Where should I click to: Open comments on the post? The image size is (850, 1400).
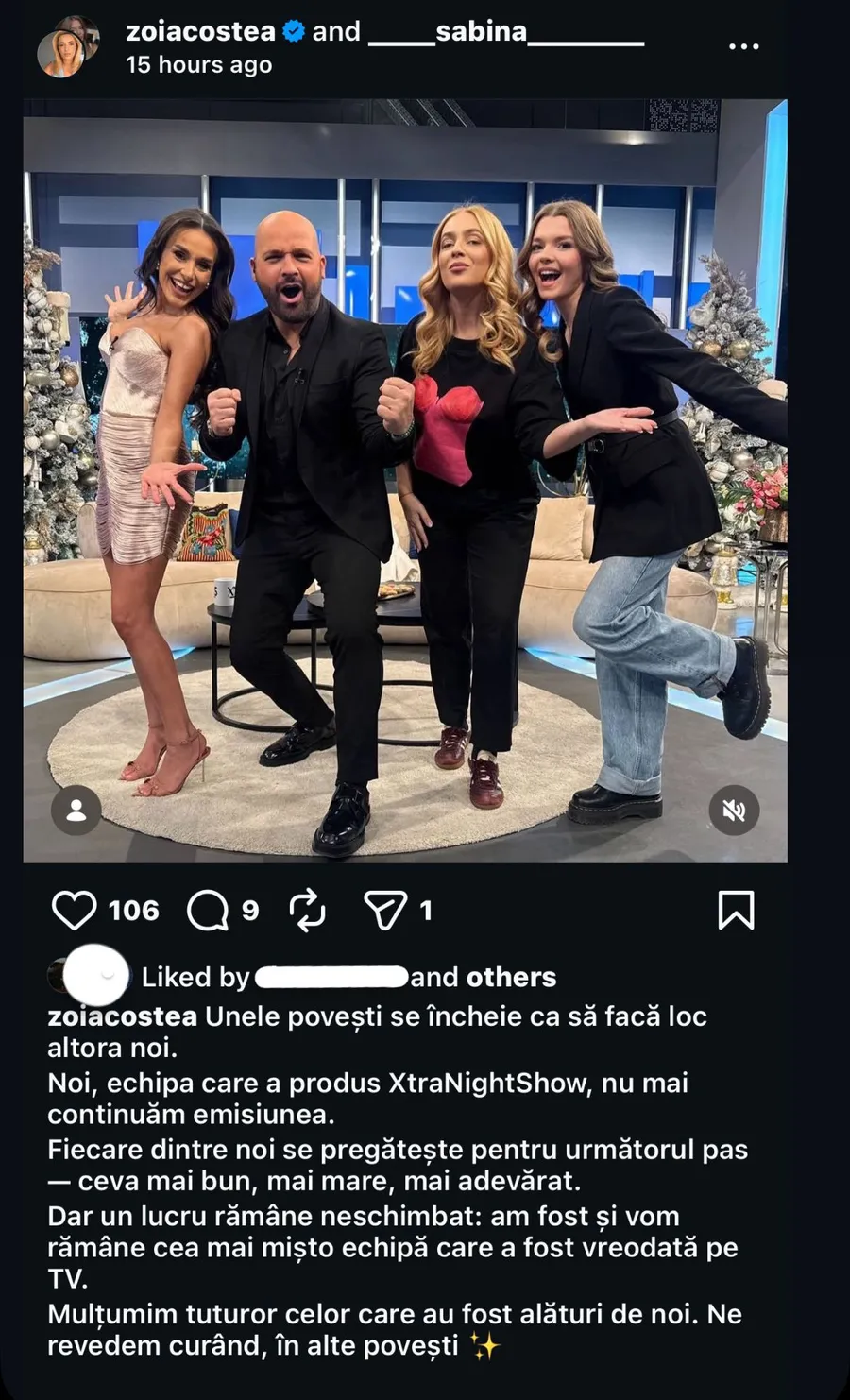pyautogui.click(x=208, y=911)
